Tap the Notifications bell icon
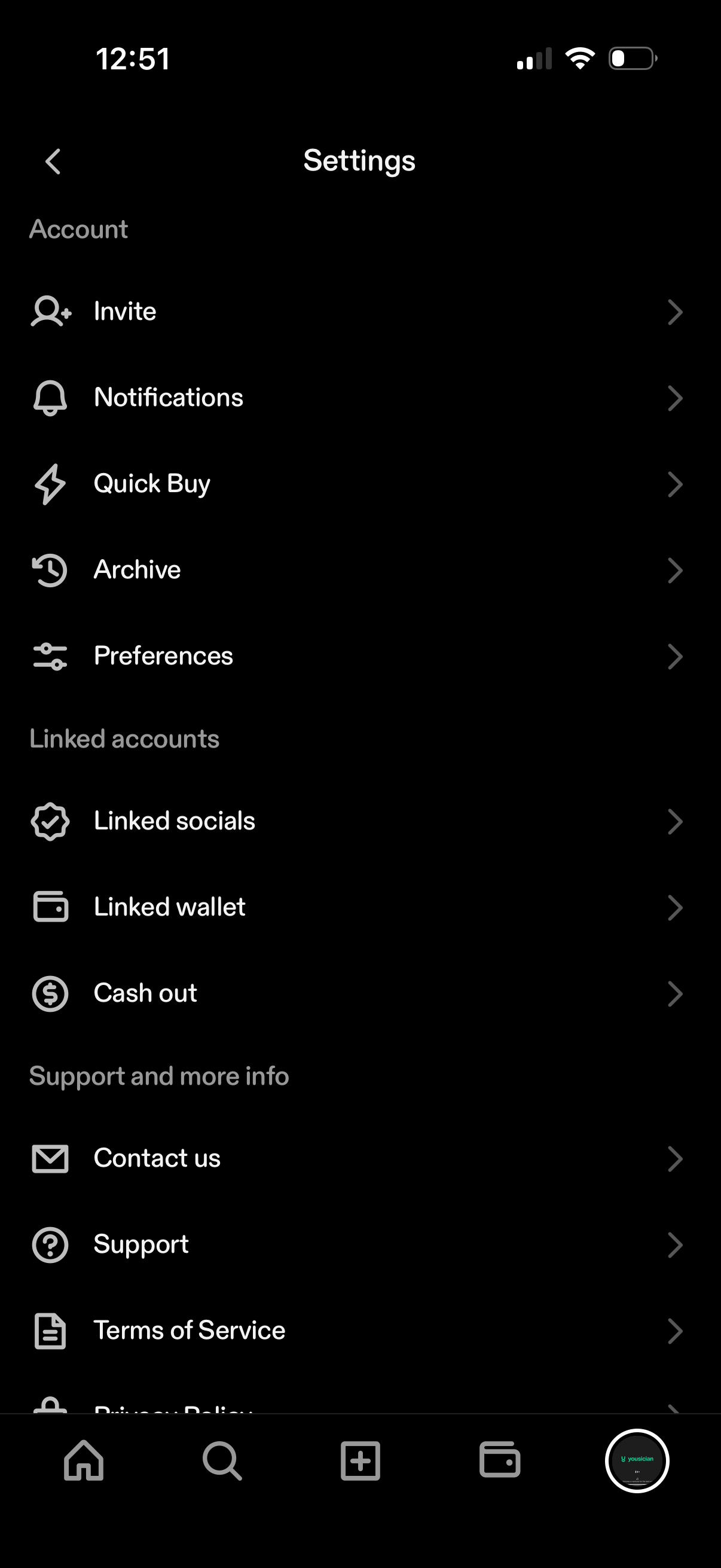The width and height of the screenshot is (721, 1568). (x=50, y=399)
